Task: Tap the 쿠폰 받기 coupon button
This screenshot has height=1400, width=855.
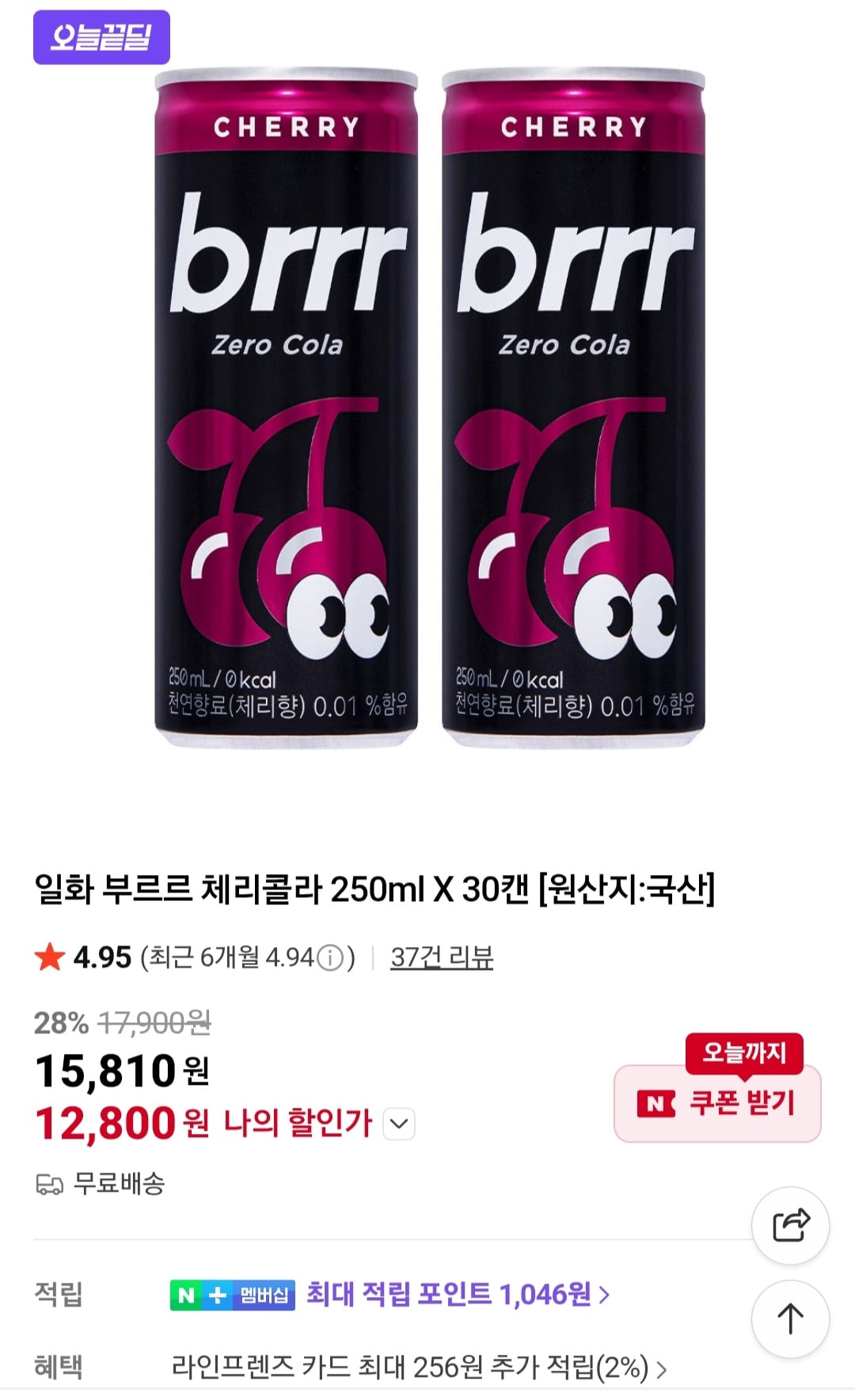Action: point(717,1103)
